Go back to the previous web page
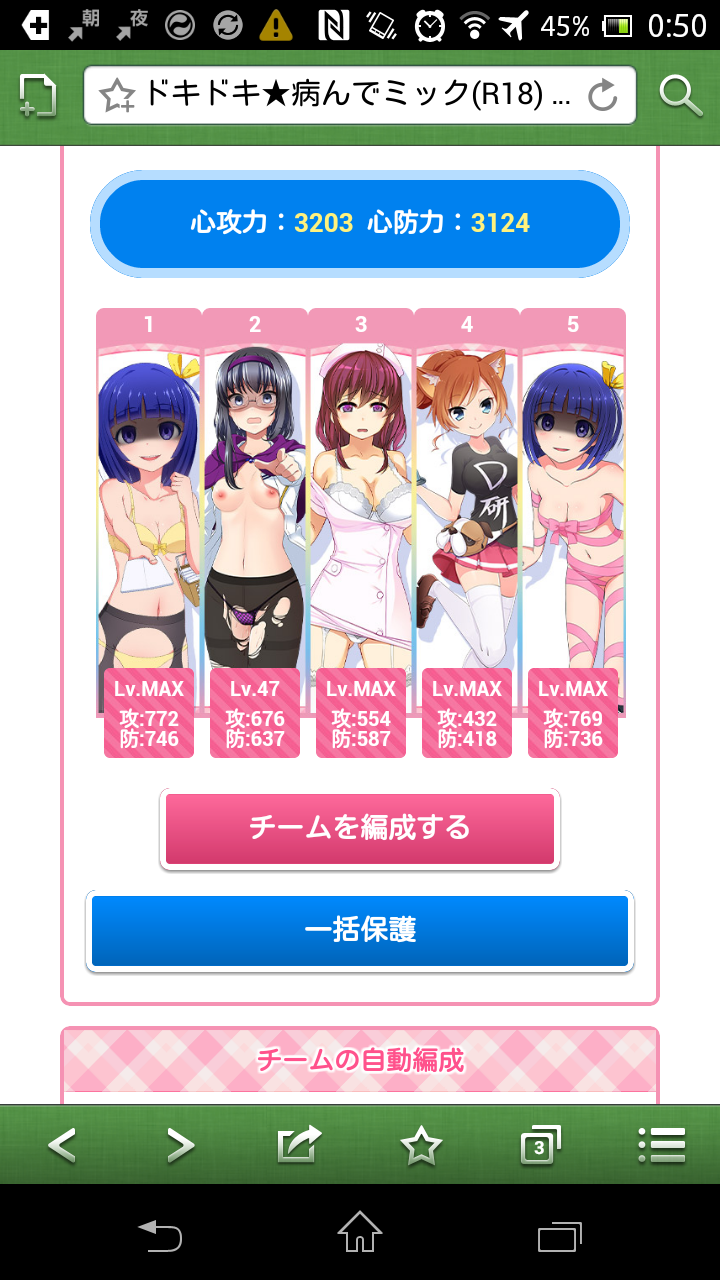The width and height of the screenshot is (720, 1280). 62,1145
